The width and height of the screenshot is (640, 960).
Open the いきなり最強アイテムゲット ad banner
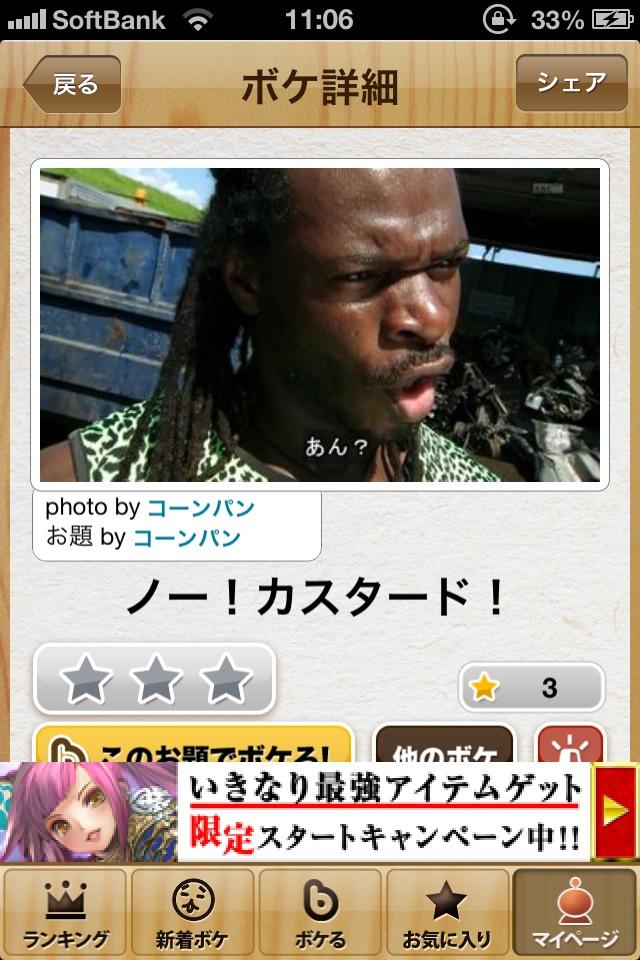point(320,812)
